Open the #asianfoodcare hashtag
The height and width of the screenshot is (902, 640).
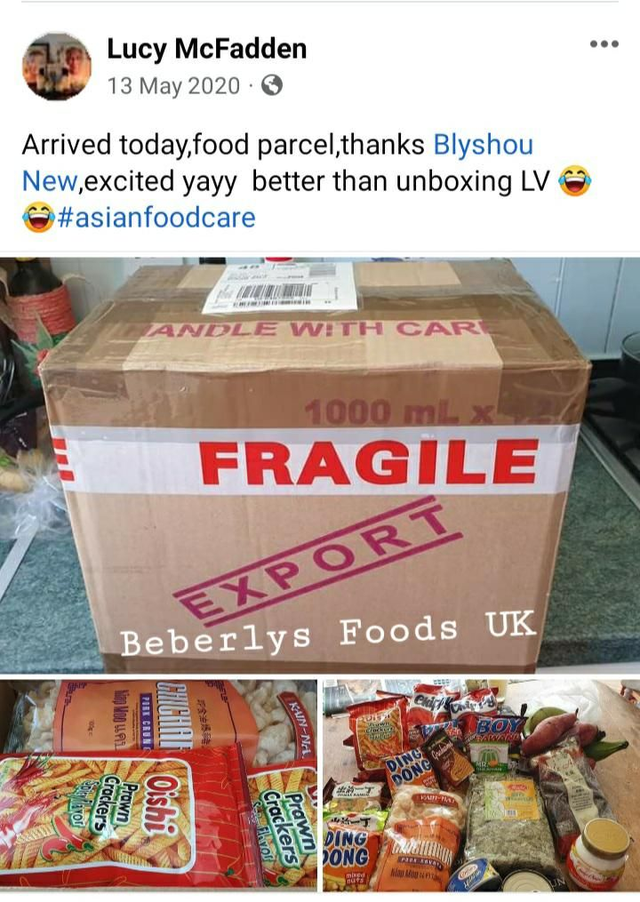(156, 217)
